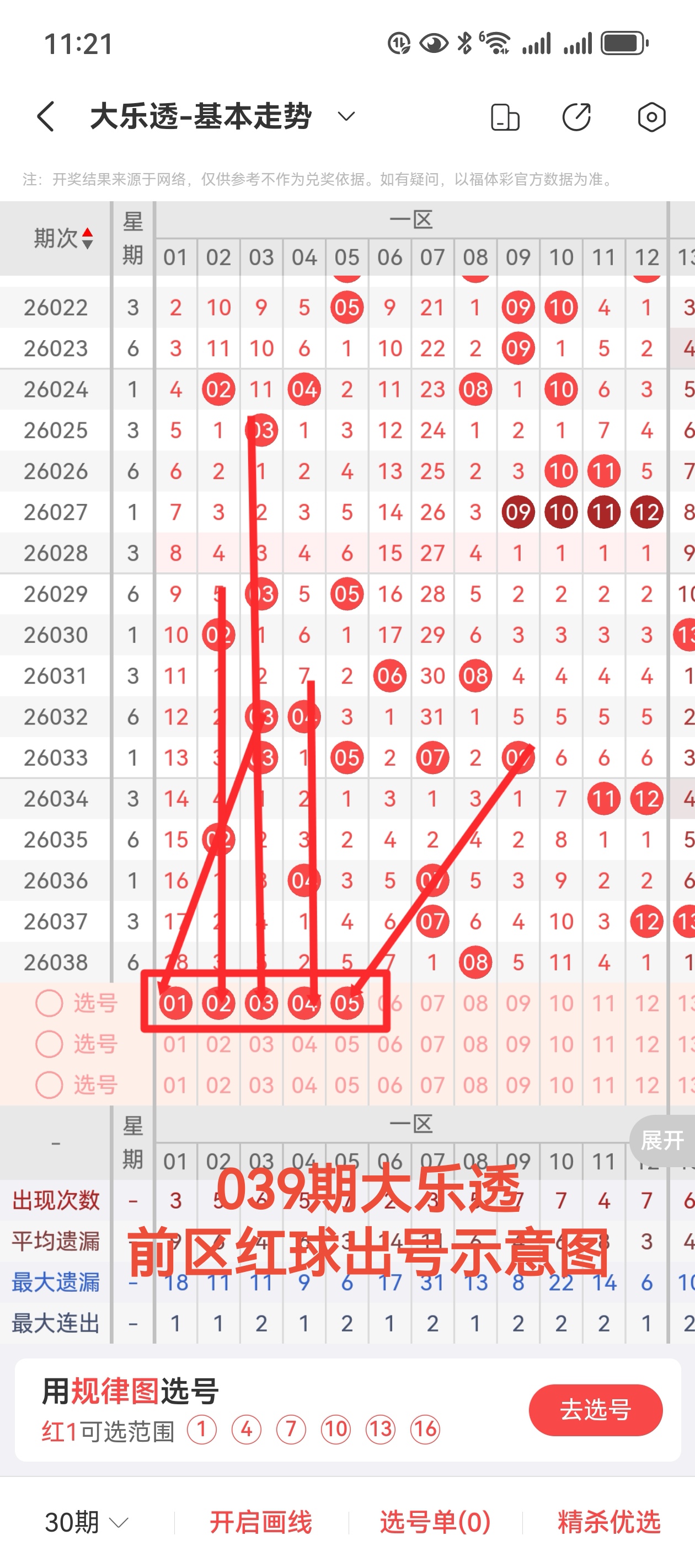Viewport: 695px width, 1568px height.
Task: Tap the screen orientation icon
Action: (x=505, y=117)
